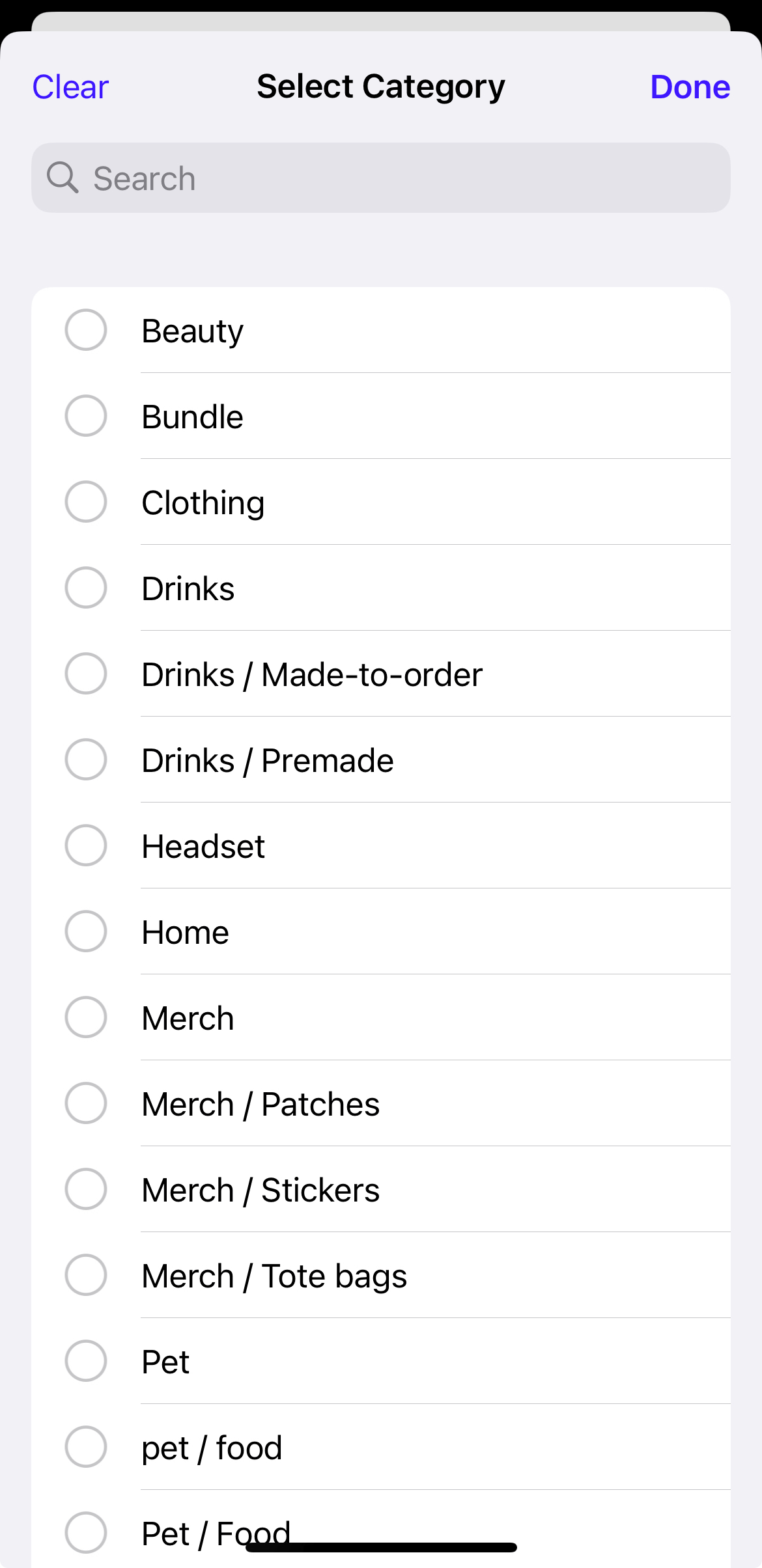This screenshot has height=1568, width=762.
Task: Select the Bundle category radio button
Action: pyautogui.click(x=85, y=416)
